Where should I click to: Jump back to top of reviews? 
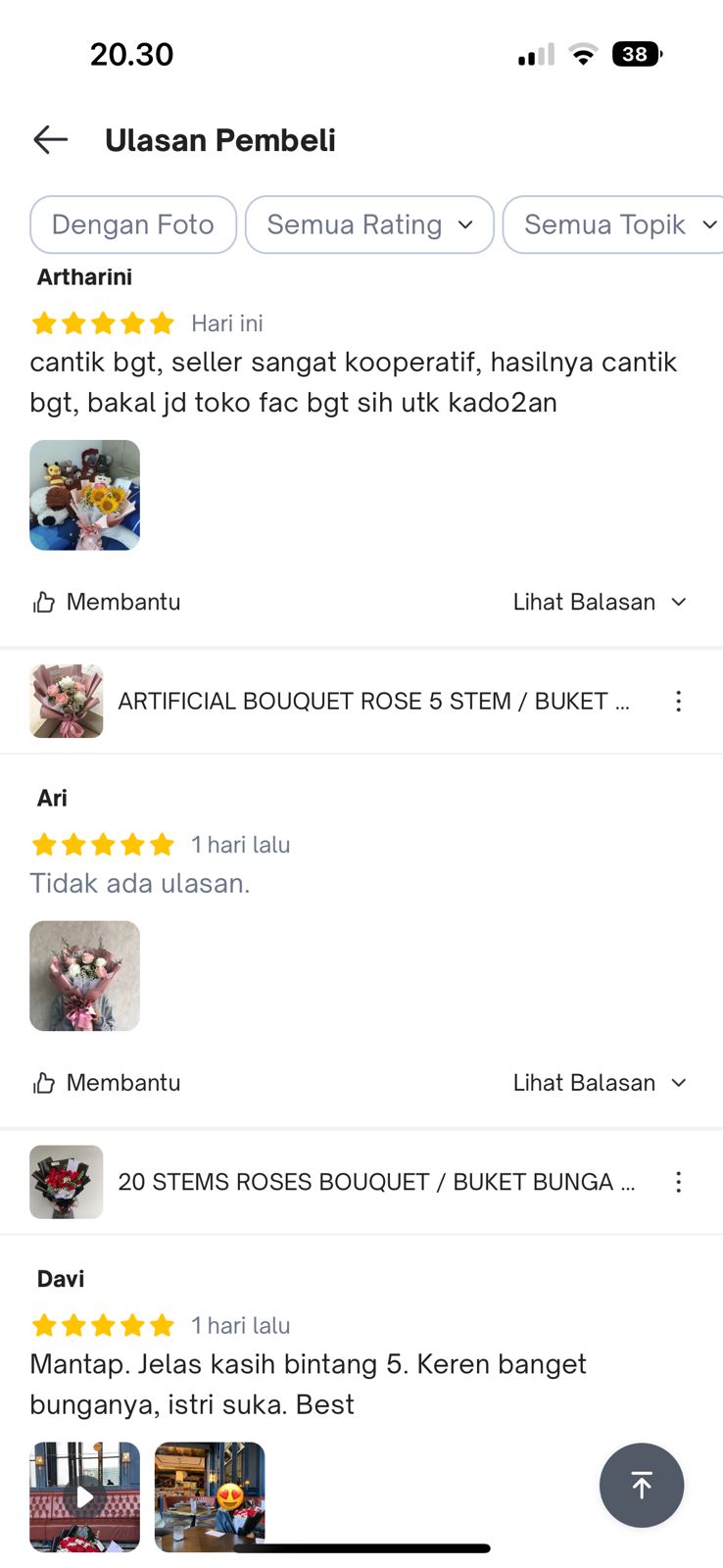[x=642, y=1485]
